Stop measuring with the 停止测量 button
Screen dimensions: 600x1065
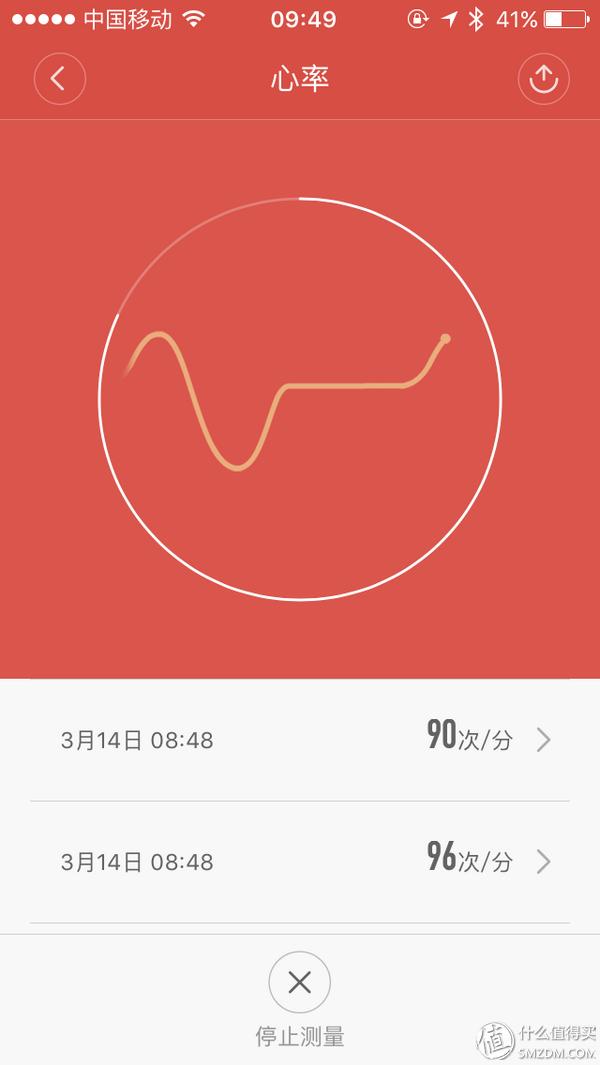point(299,983)
